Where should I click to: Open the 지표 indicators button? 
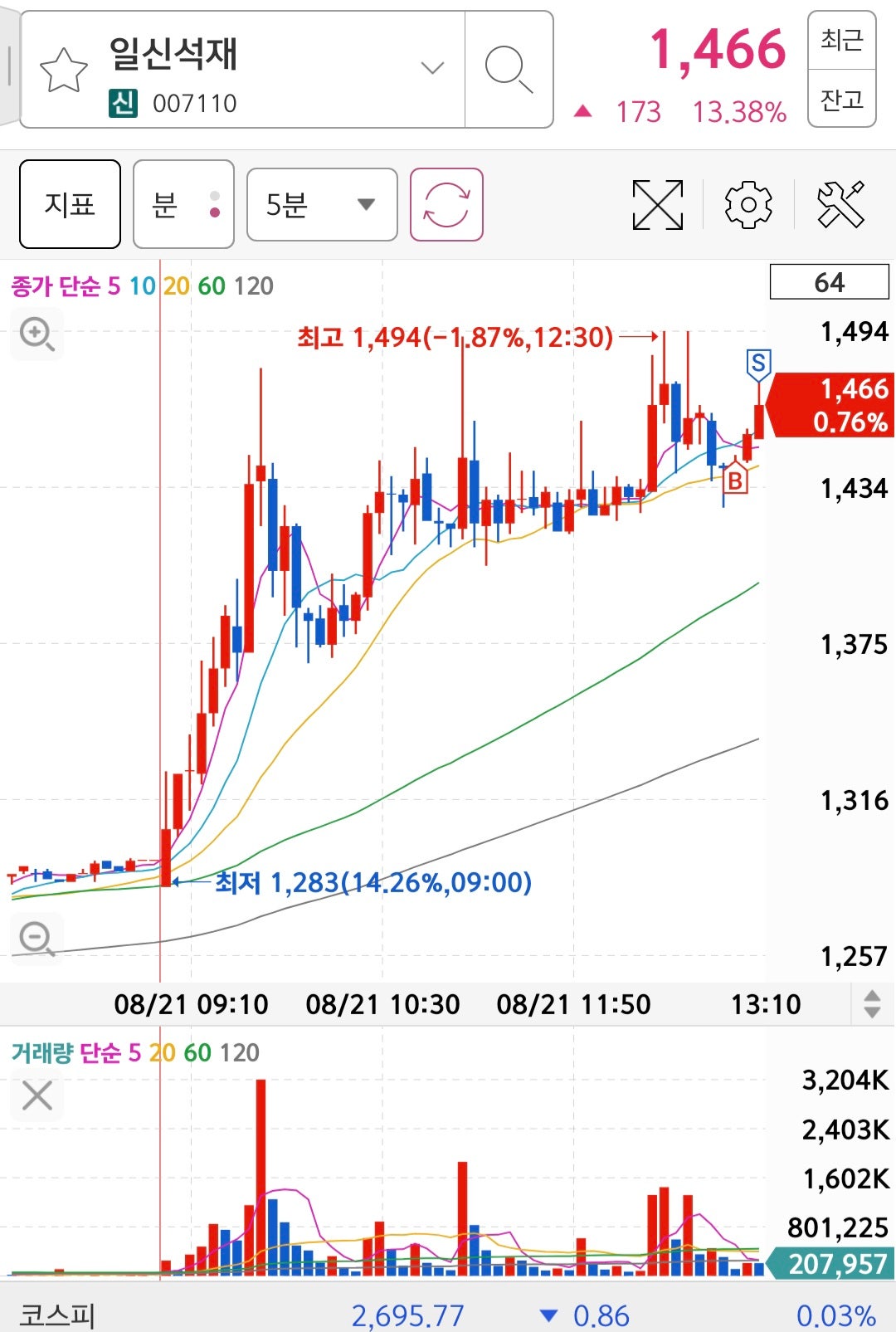[x=70, y=204]
